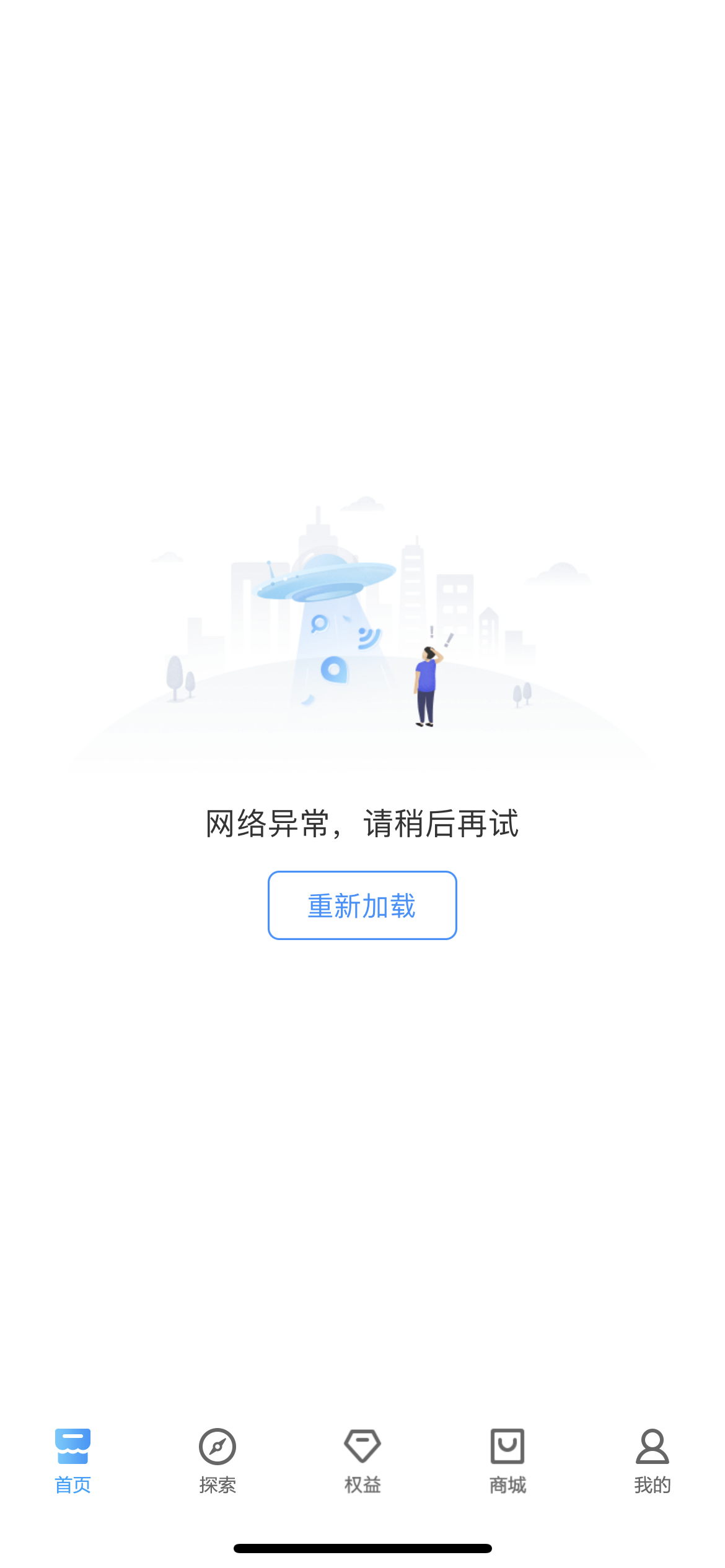Image resolution: width=725 pixels, height=1568 pixels.
Task: Select the 首页 home tab
Action: coord(72,1460)
